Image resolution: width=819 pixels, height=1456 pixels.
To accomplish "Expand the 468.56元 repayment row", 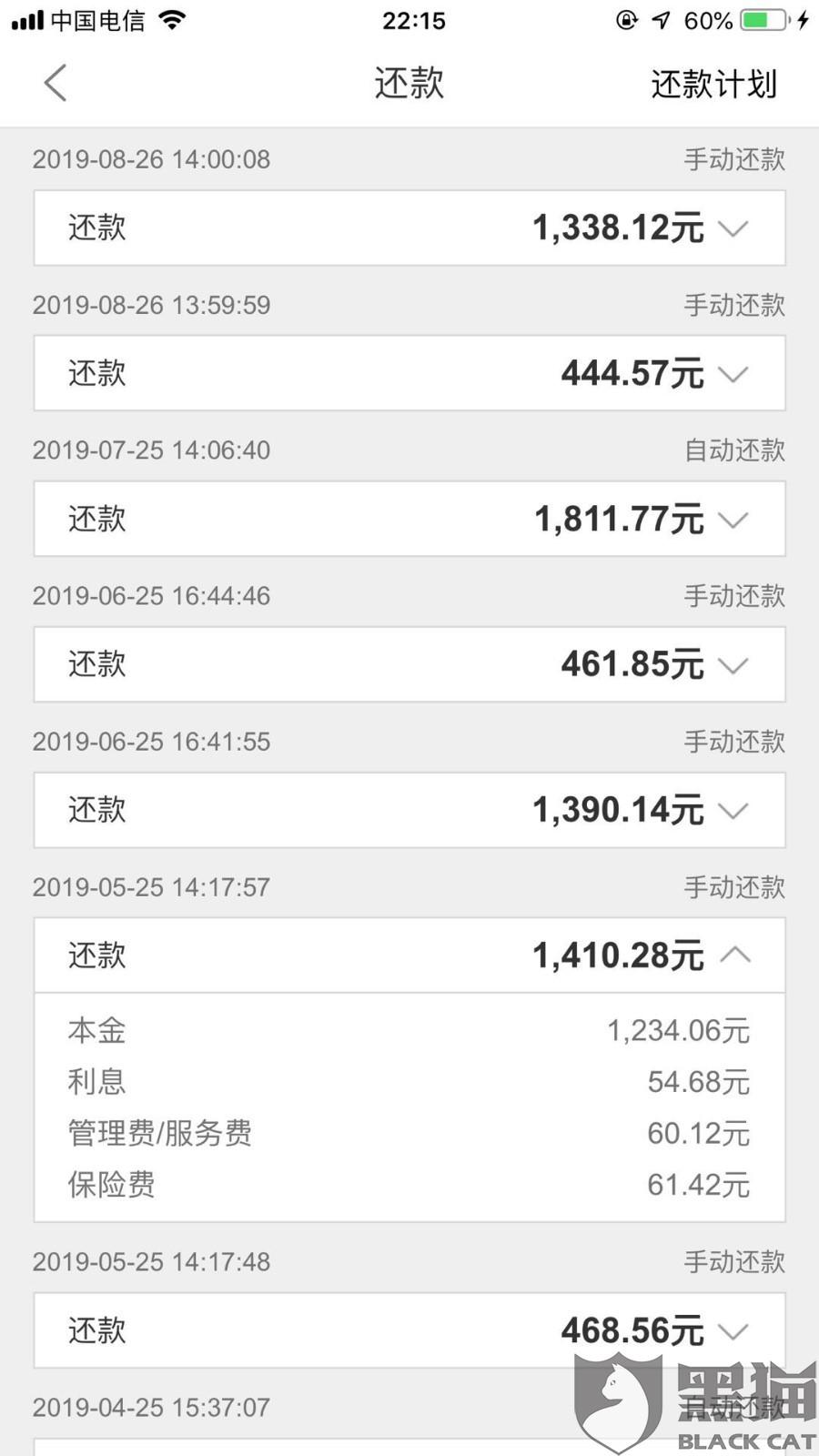I will [409, 1330].
